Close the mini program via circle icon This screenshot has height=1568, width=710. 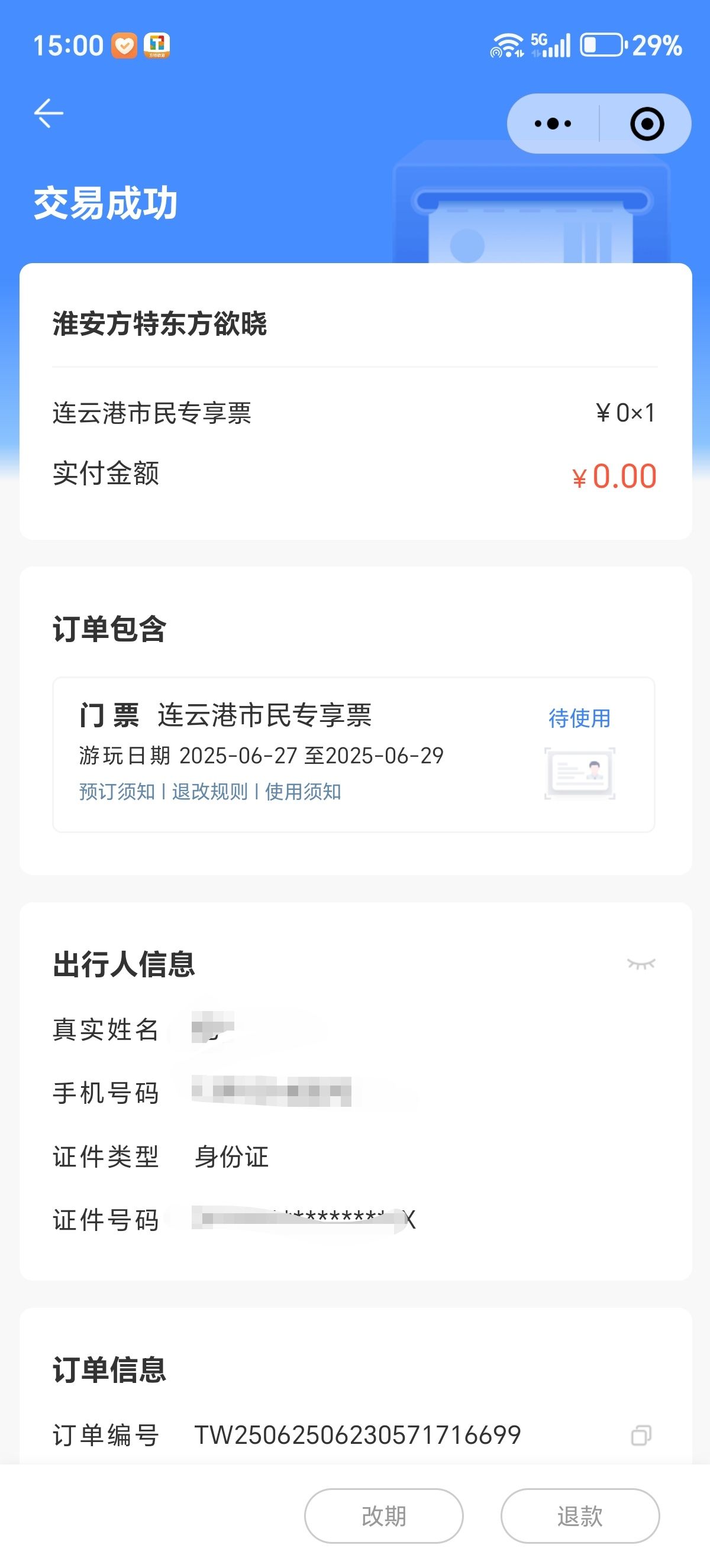coord(647,124)
